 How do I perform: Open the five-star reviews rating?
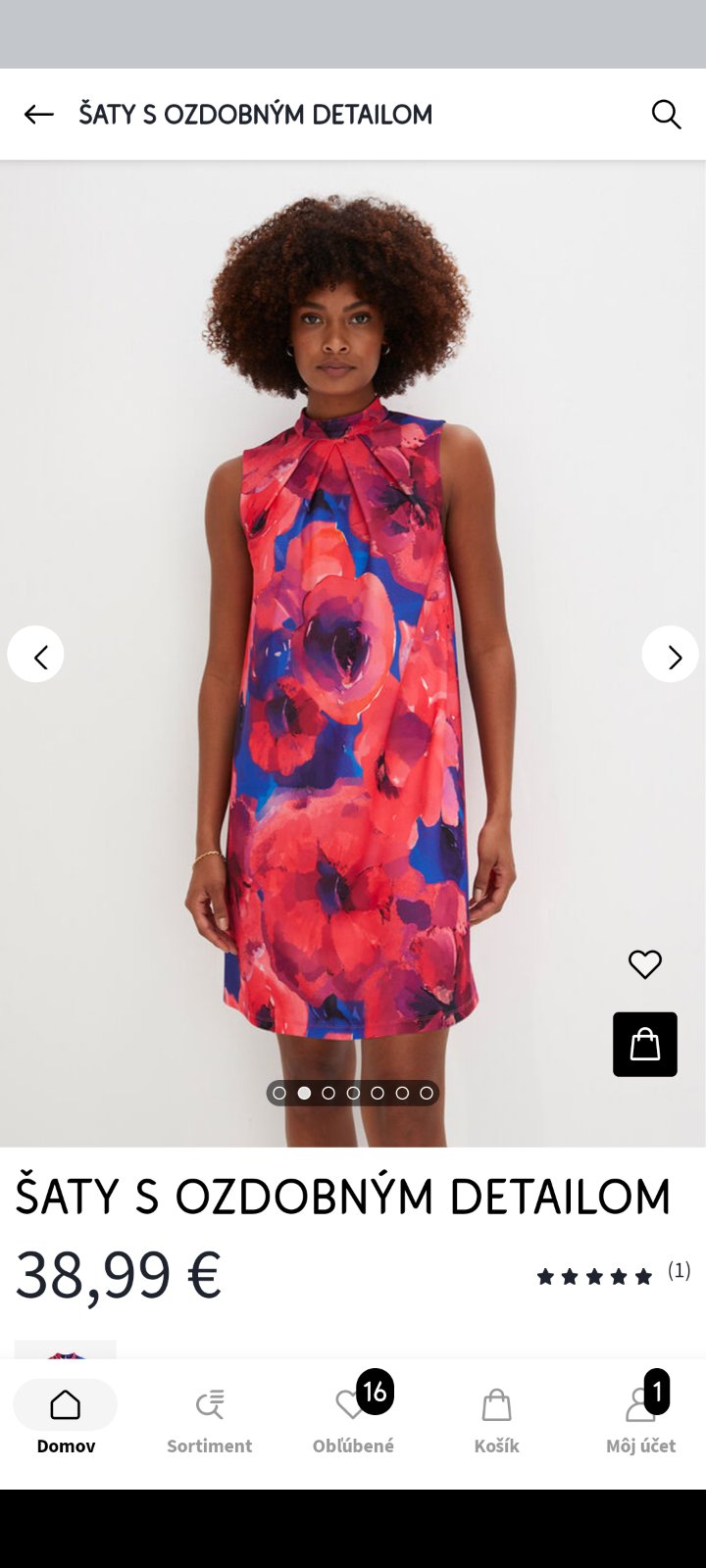(612, 1275)
